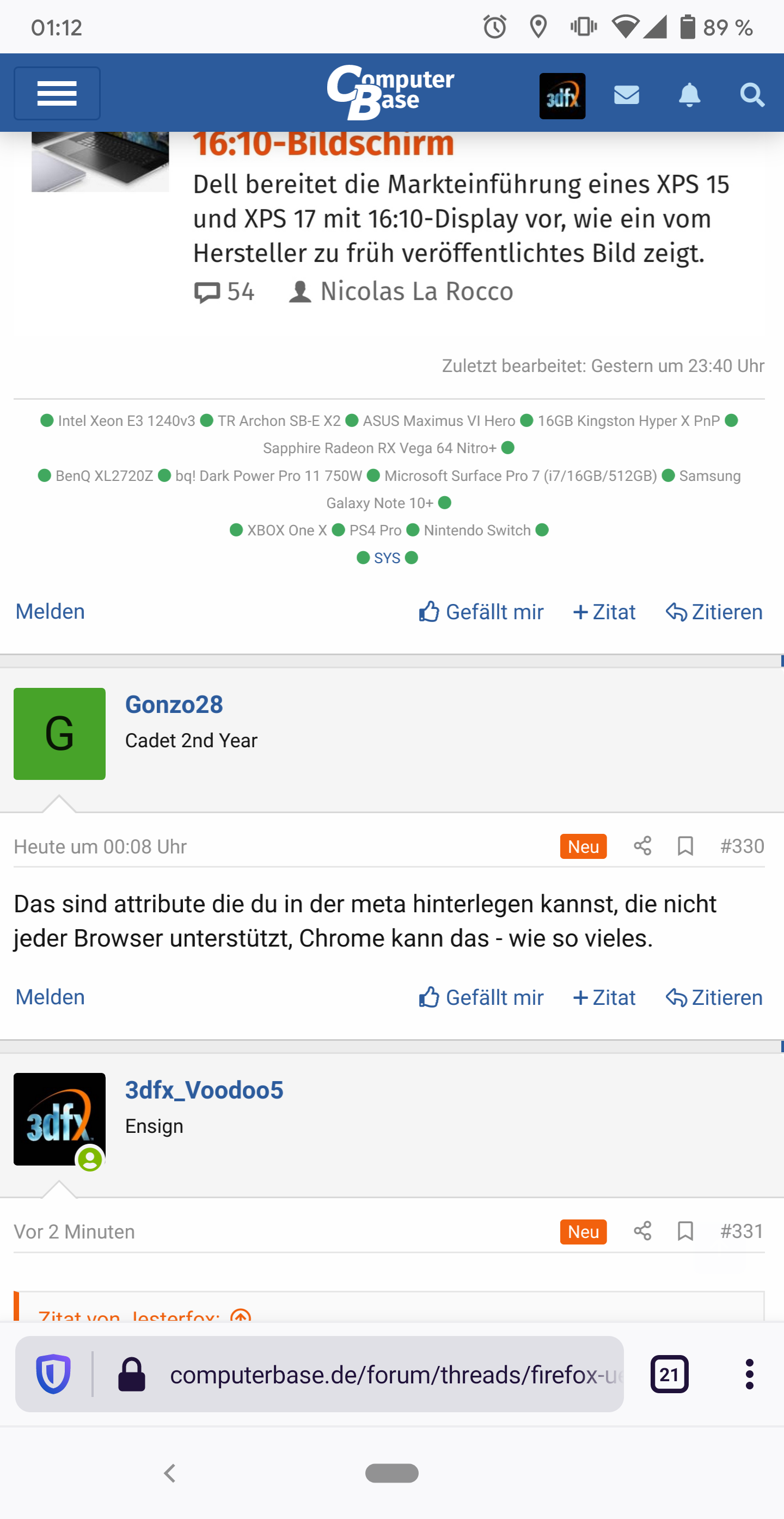
Task: Bookmark post #331
Action: [x=685, y=1231]
